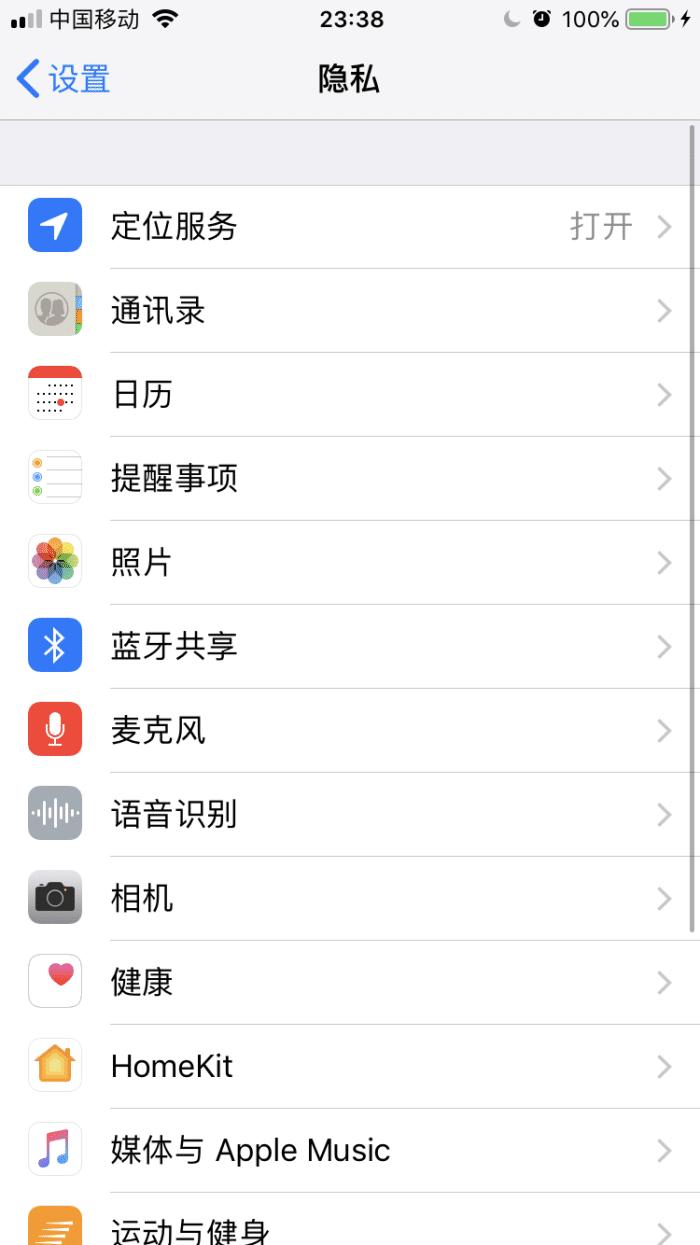Open 通讯录 privacy settings
This screenshot has width=700, height=1245.
(x=350, y=311)
